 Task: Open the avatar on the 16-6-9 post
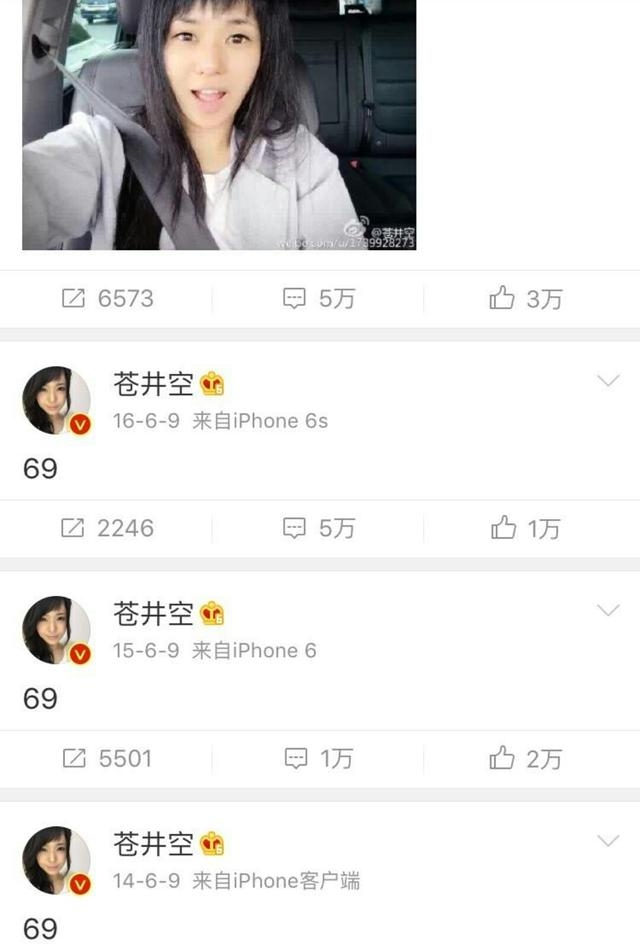pyautogui.click(x=56, y=400)
